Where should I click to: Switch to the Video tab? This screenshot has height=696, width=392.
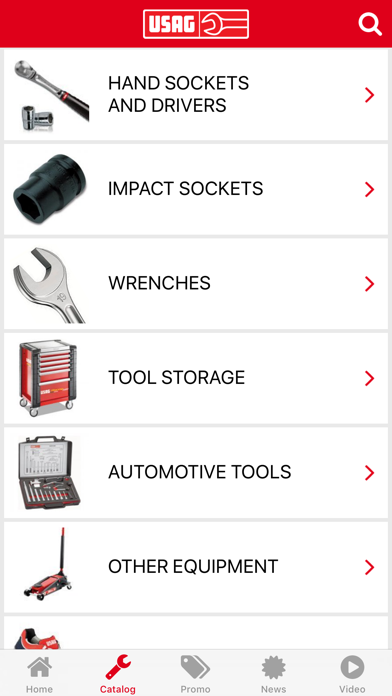tap(352, 674)
